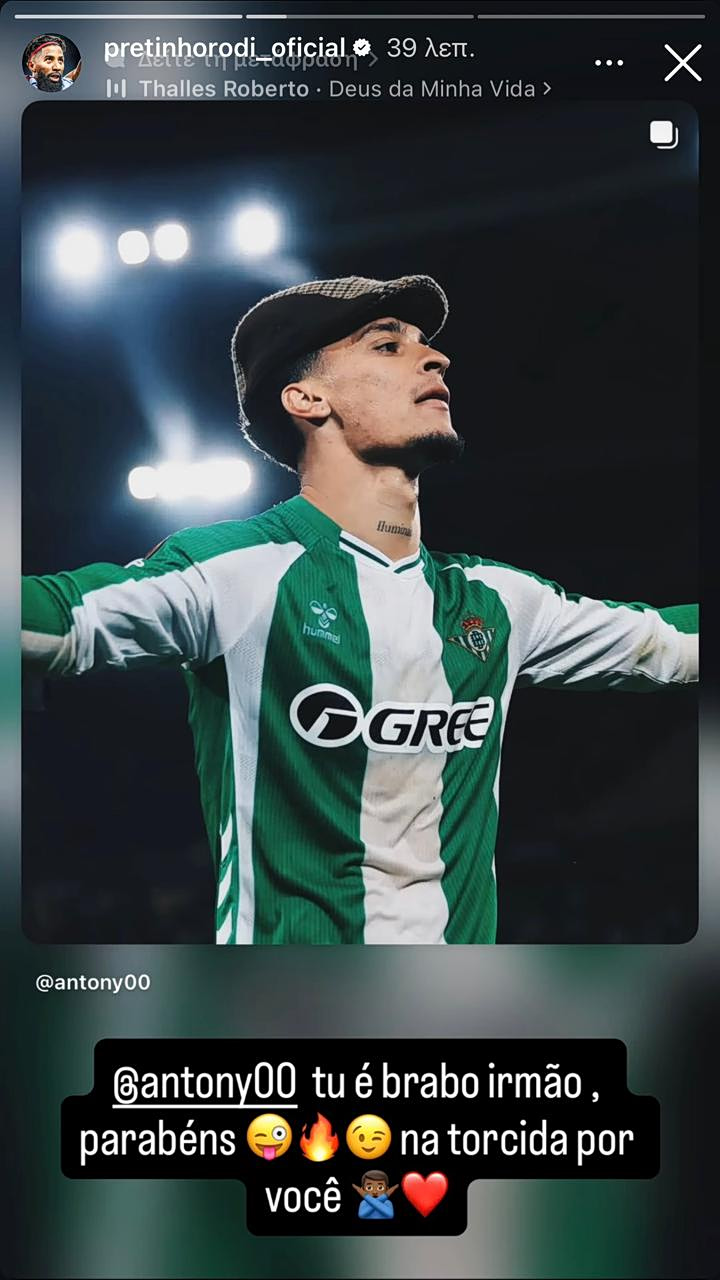Tap the see translation link
The height and width of the screenshot is (1280, 720).
click(250, 63)
